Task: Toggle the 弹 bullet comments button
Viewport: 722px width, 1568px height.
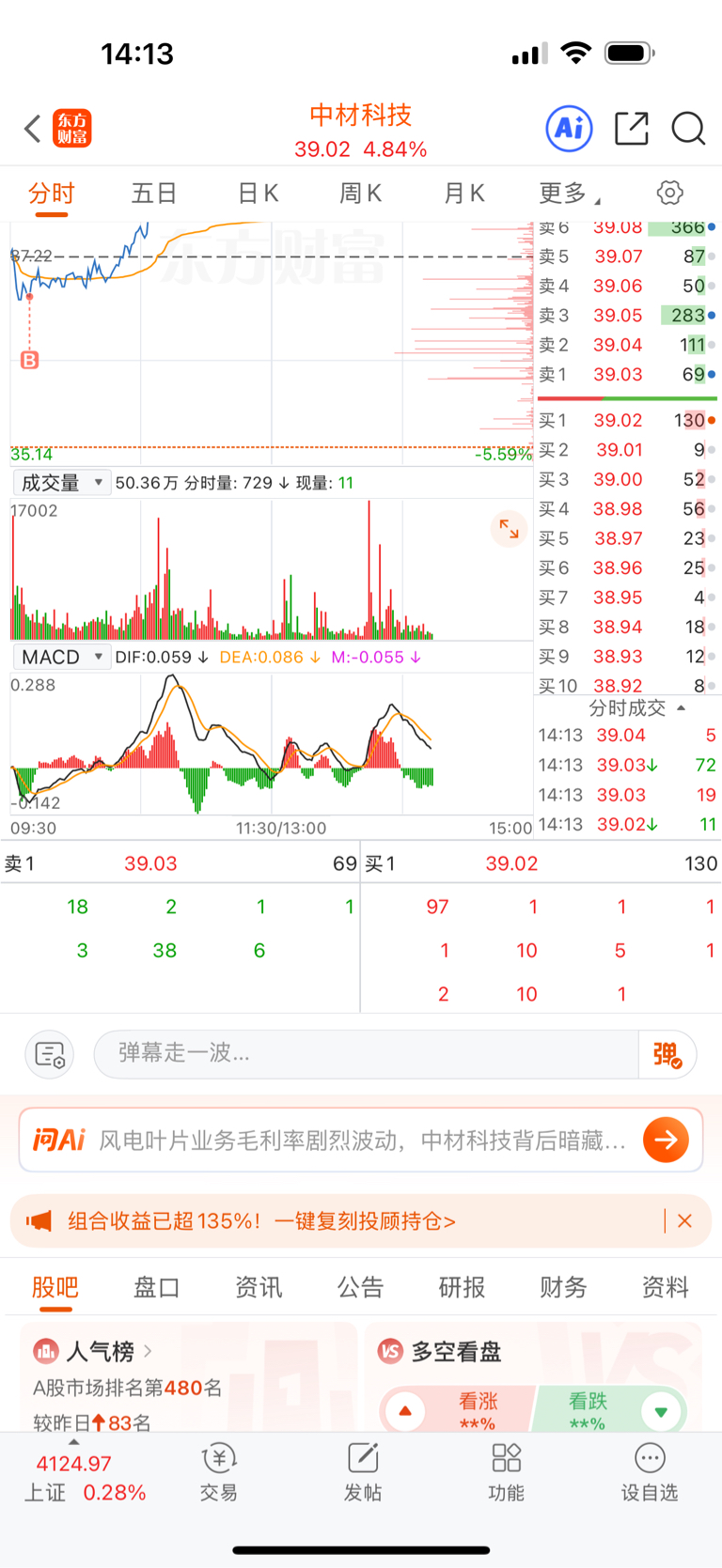Action: pyautogui.click(x=667, y=1054)
